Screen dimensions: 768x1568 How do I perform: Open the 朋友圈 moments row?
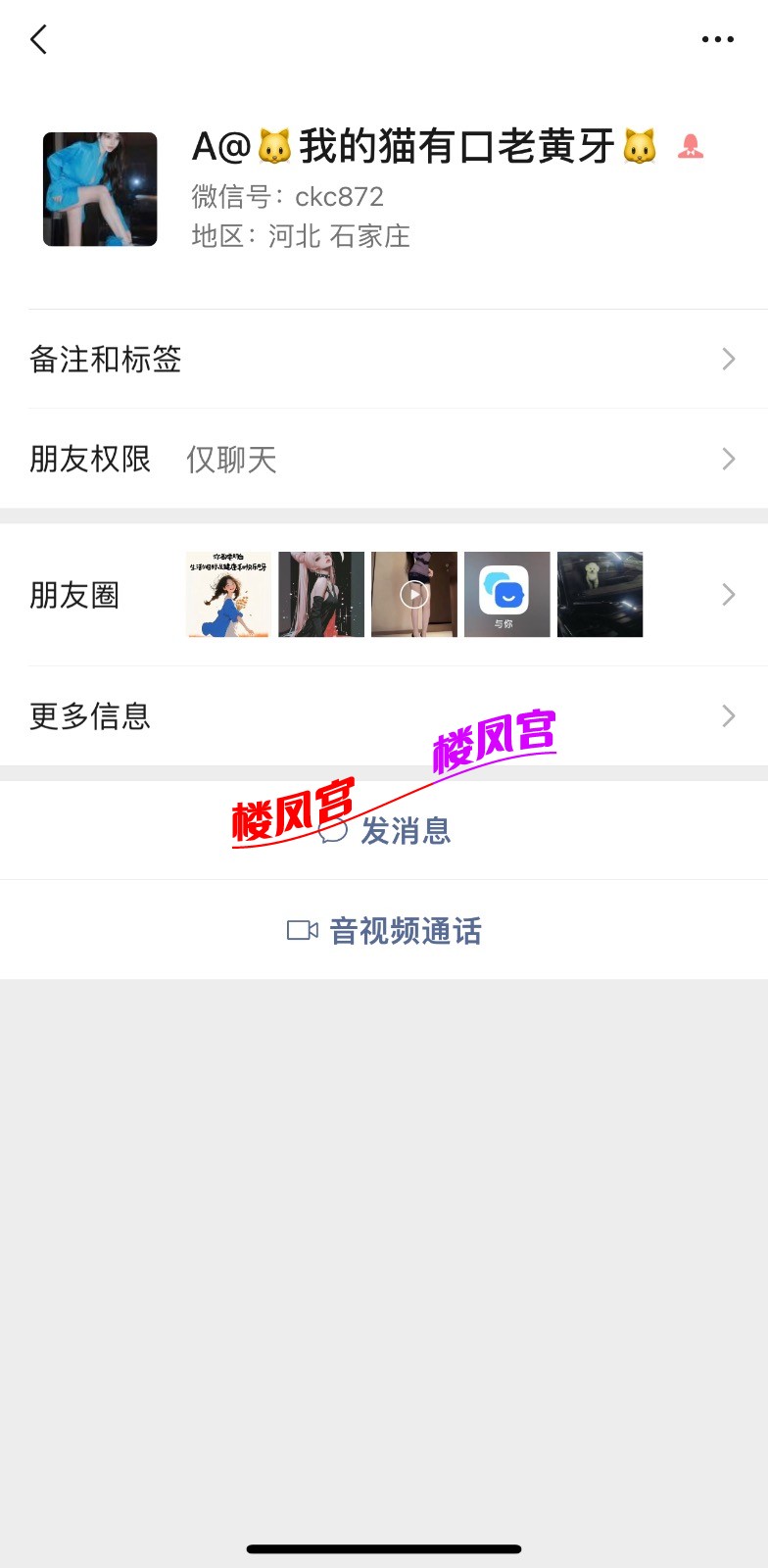[x=382, y=595]
